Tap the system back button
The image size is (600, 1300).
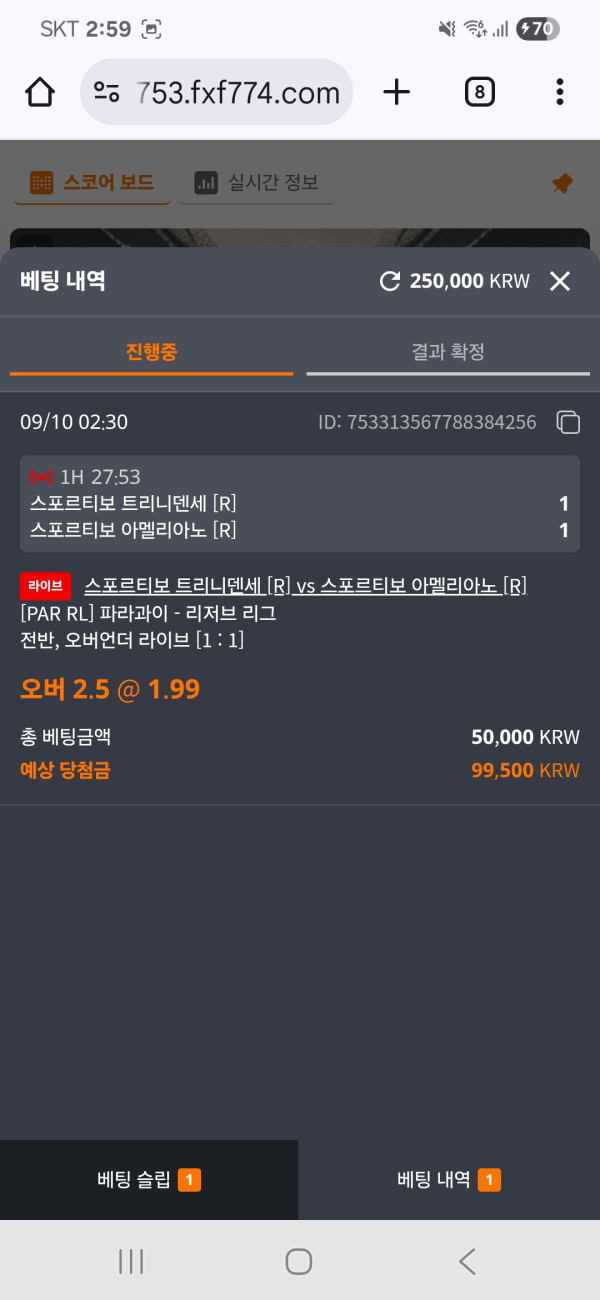coord(467,1261)
